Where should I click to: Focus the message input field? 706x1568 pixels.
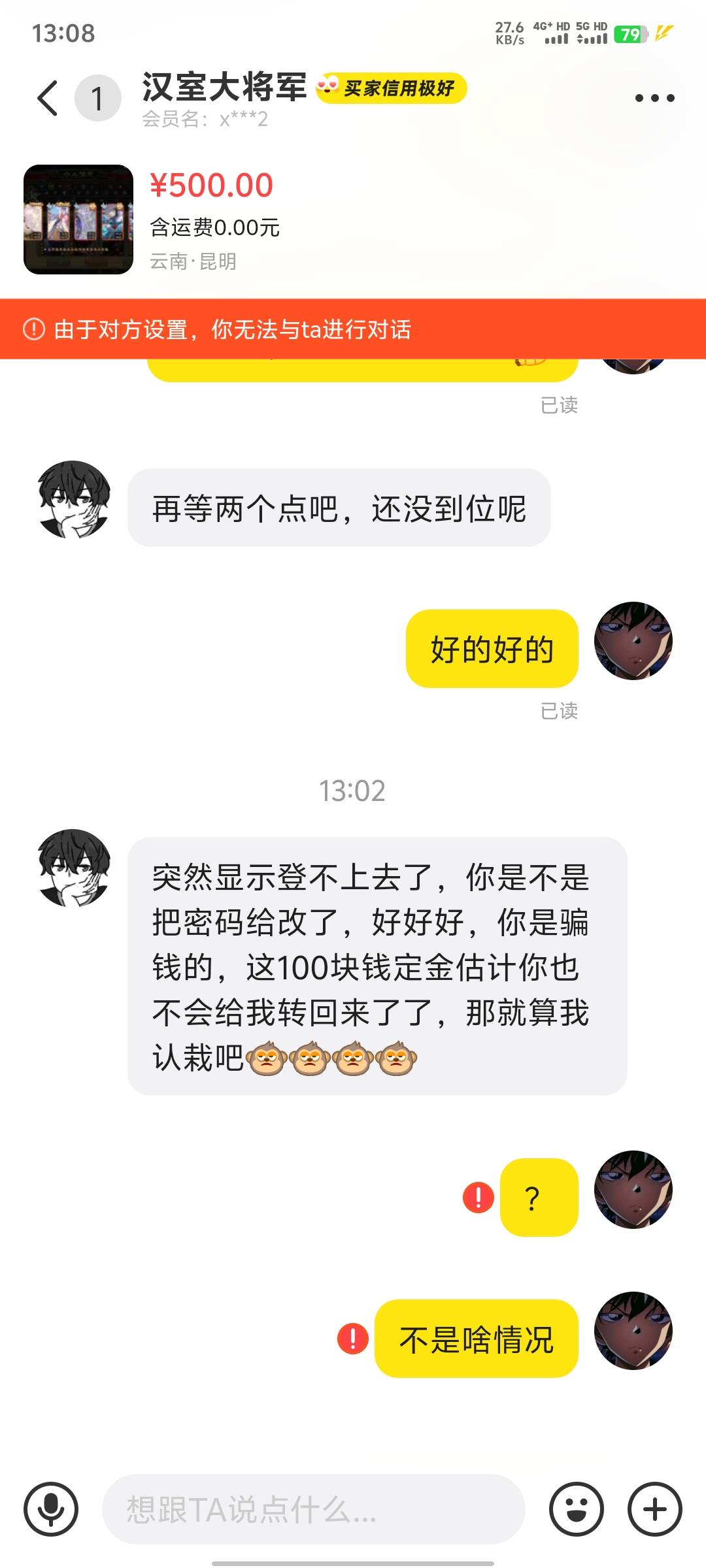click(314, 1509)
